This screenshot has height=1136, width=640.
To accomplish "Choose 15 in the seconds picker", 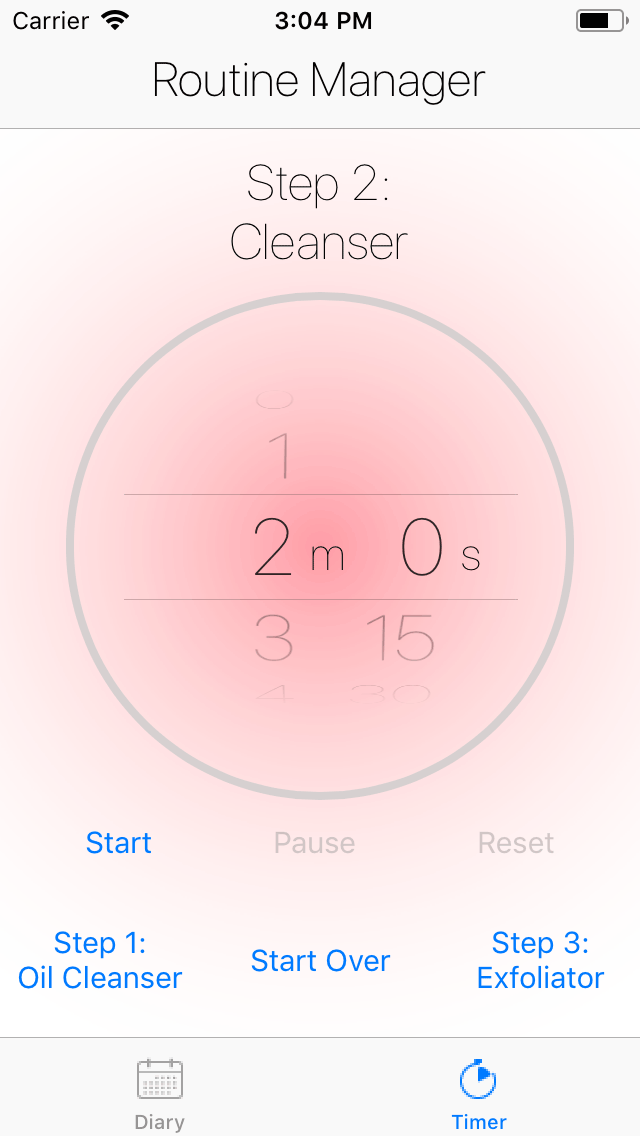I will click(x=399, y=638).
